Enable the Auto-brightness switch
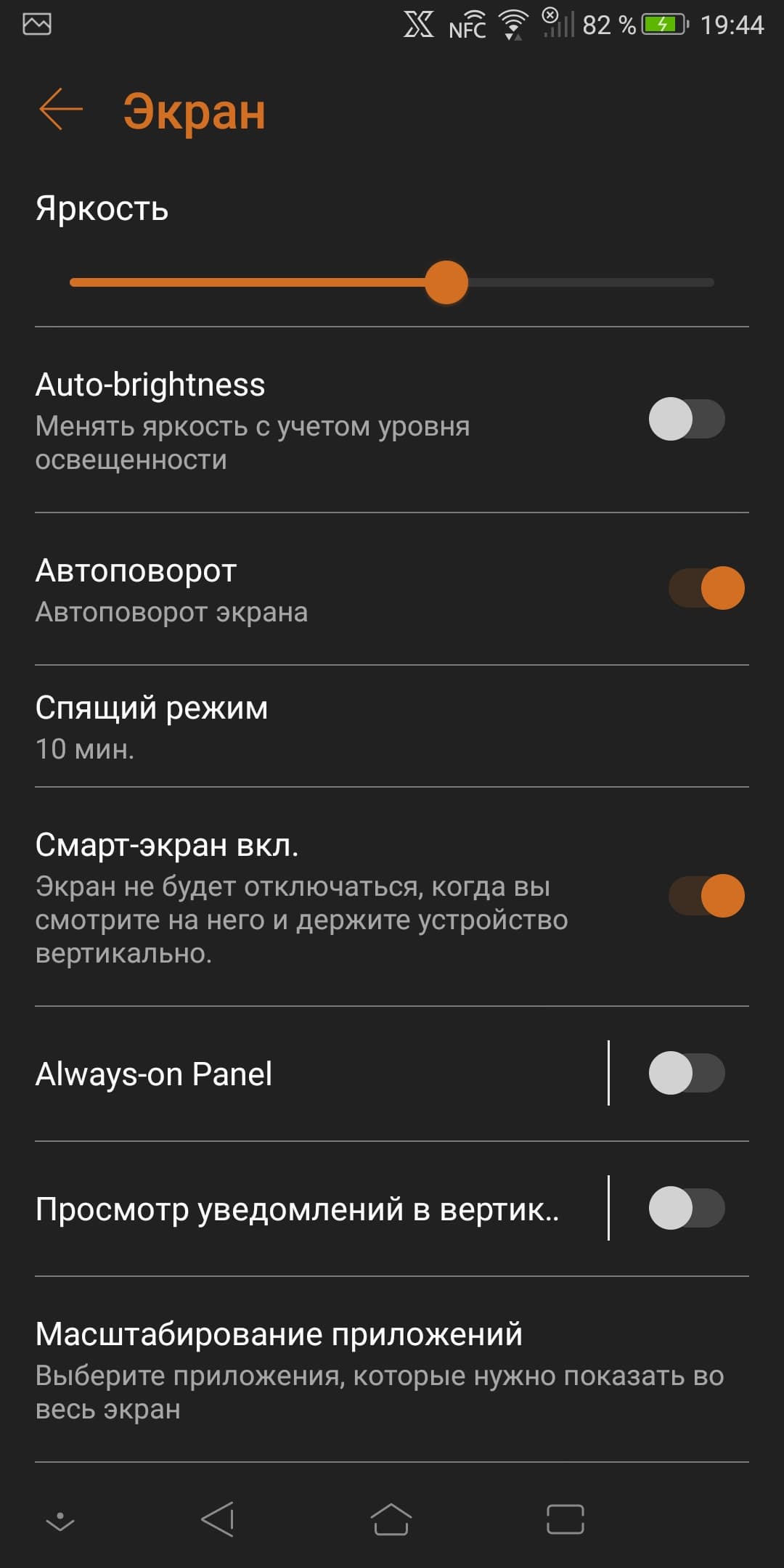The image size is (784, 1568). click(686, 419)
